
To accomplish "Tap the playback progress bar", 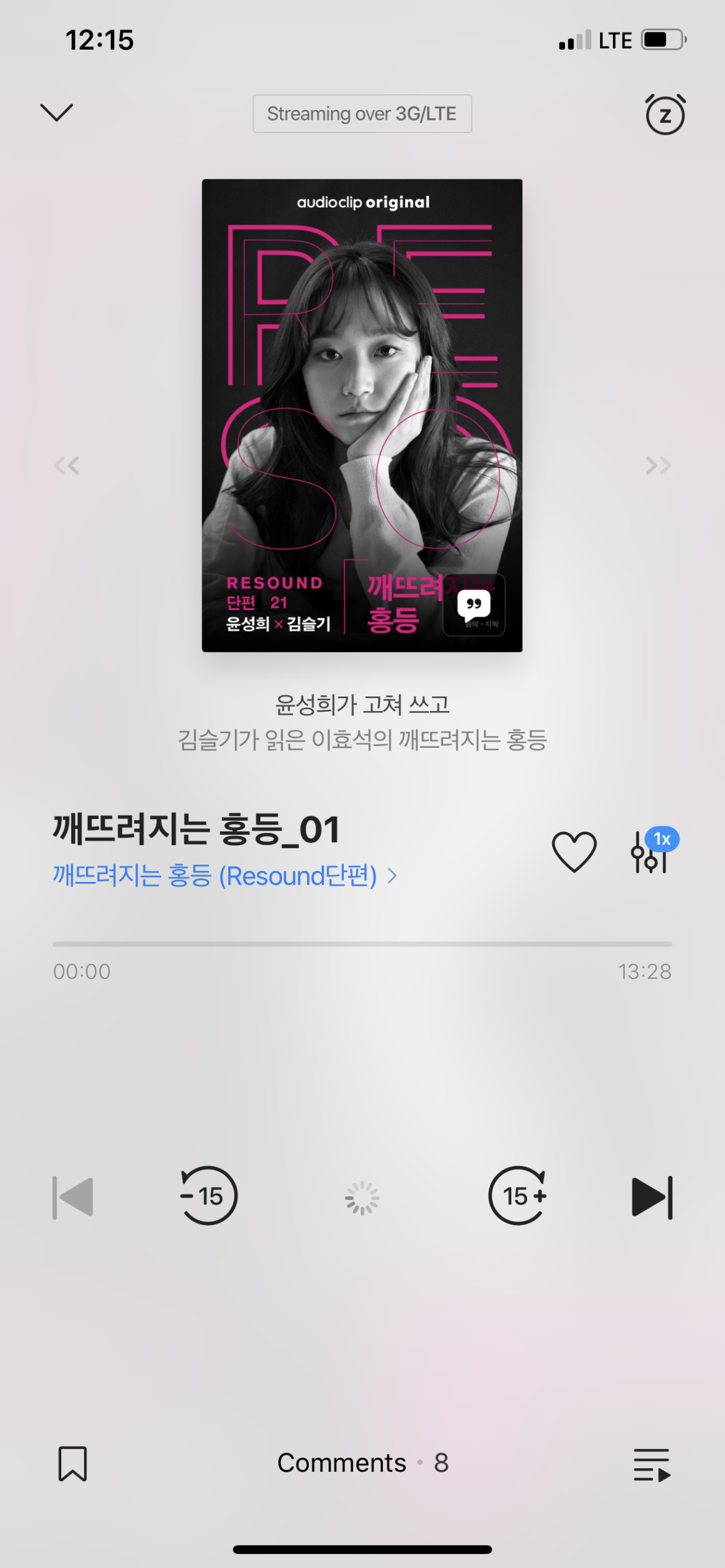I will [362, 944].
